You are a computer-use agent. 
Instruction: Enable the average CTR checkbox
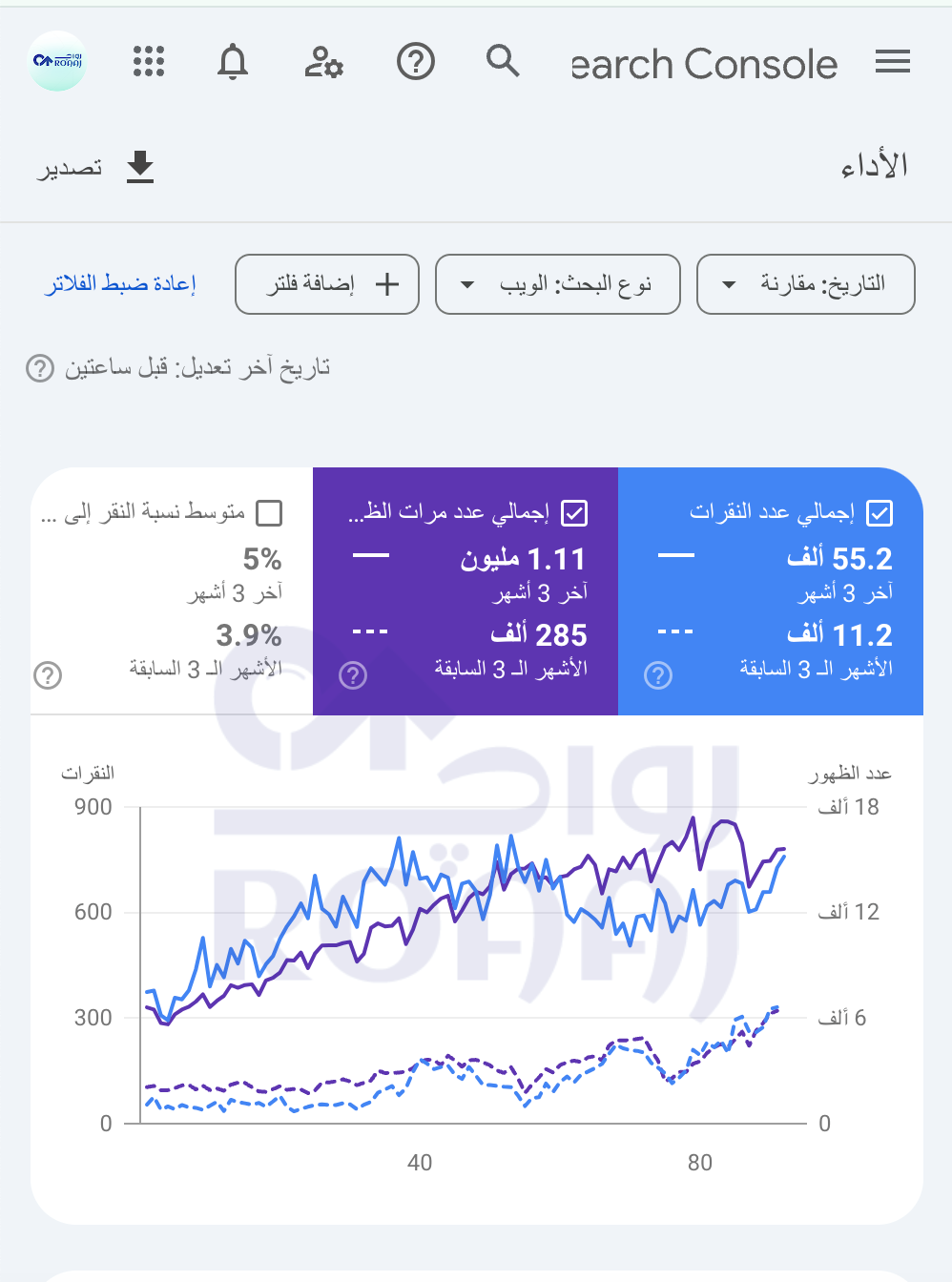[x=269, y=513]
